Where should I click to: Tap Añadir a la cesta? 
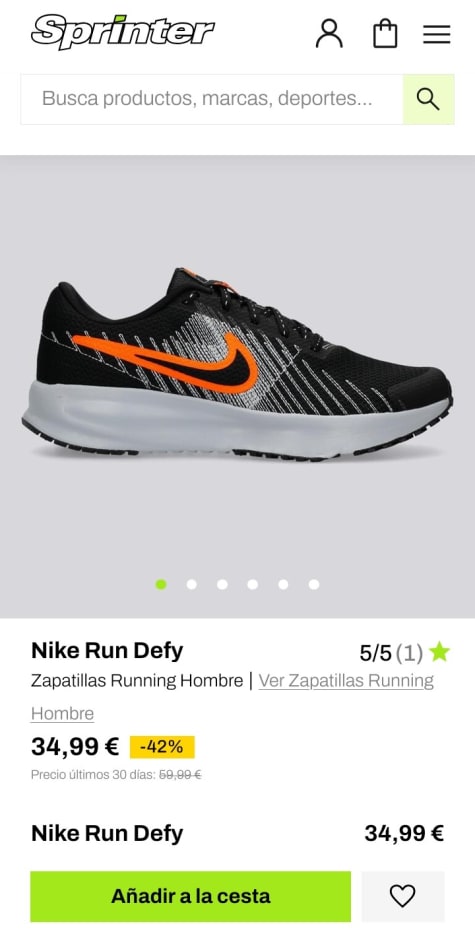[x=190, y=896]
